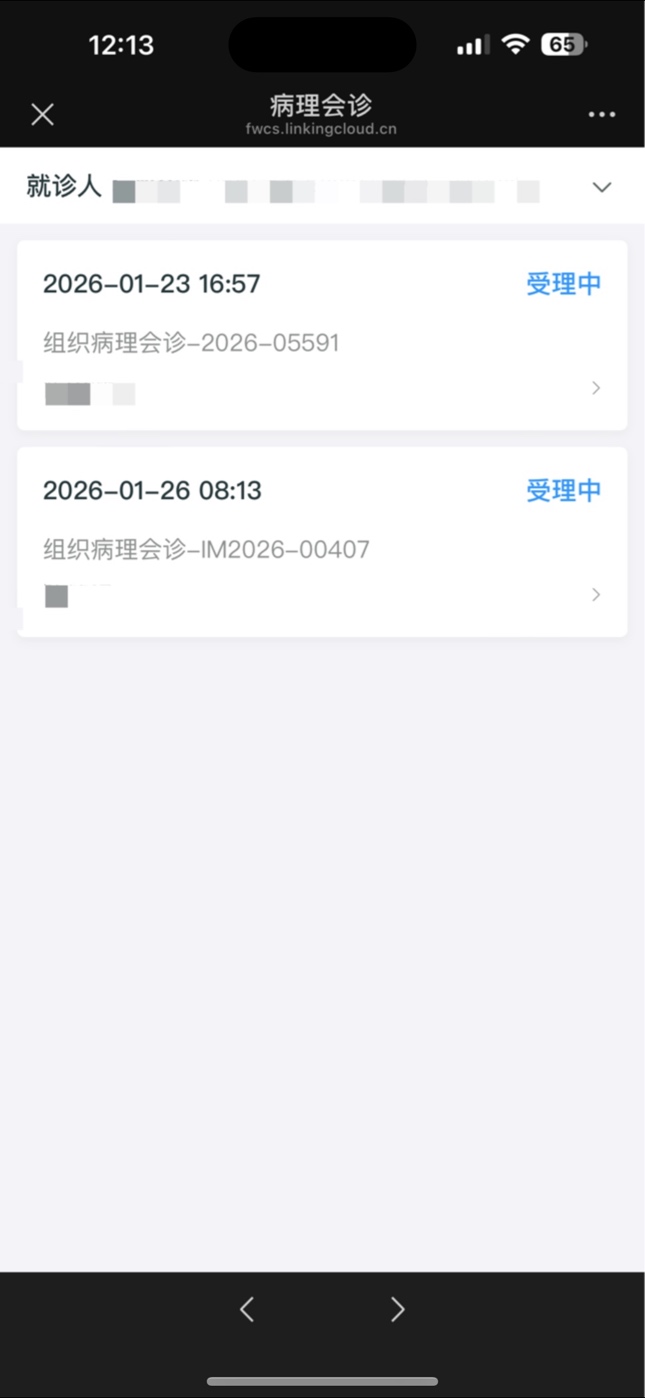645x1398 pixels.
Task: Open consultation record IM2026-00407
Action: (322, 542)
